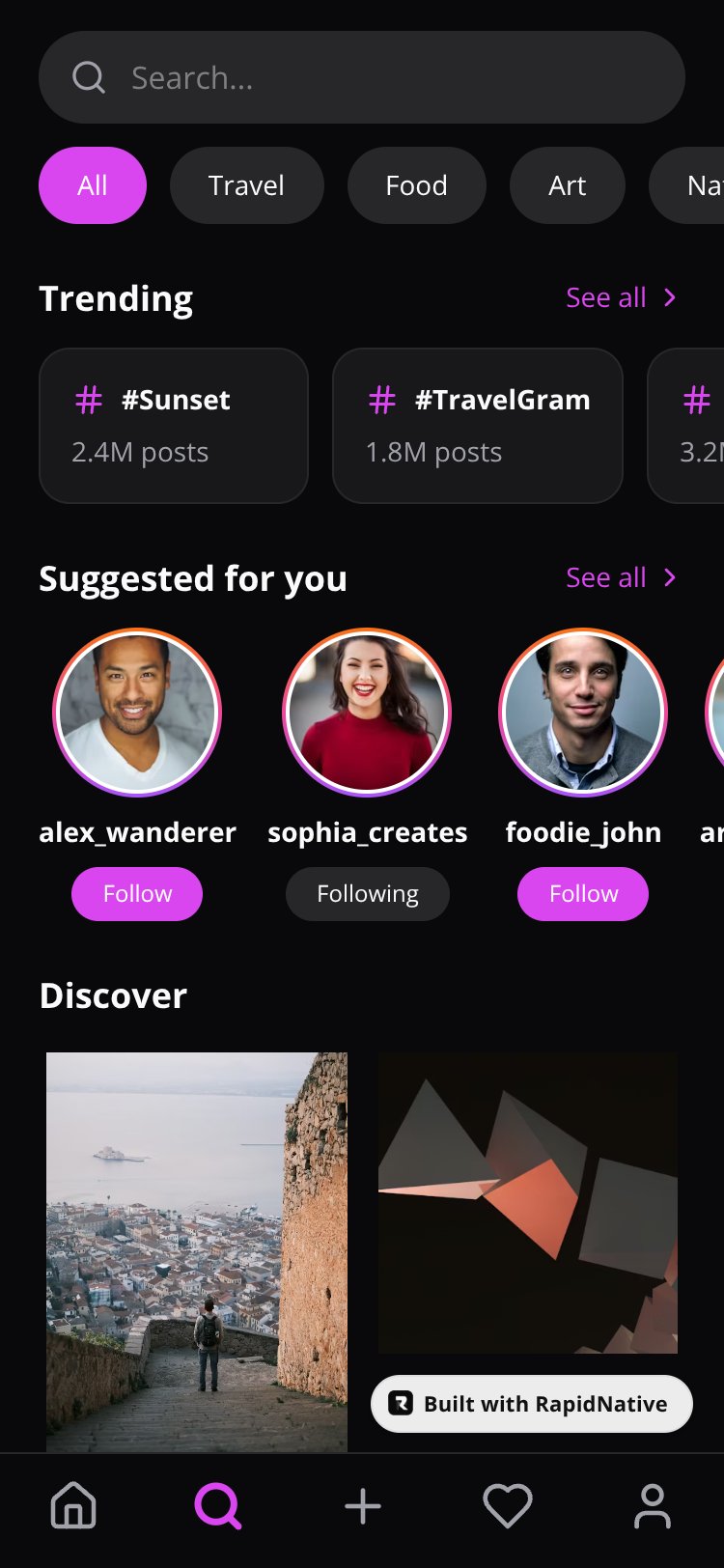Screen dimensions: 724x1568
Task: Tap the search field at the top
Action: pyautogui.click(x=362, y=77)
